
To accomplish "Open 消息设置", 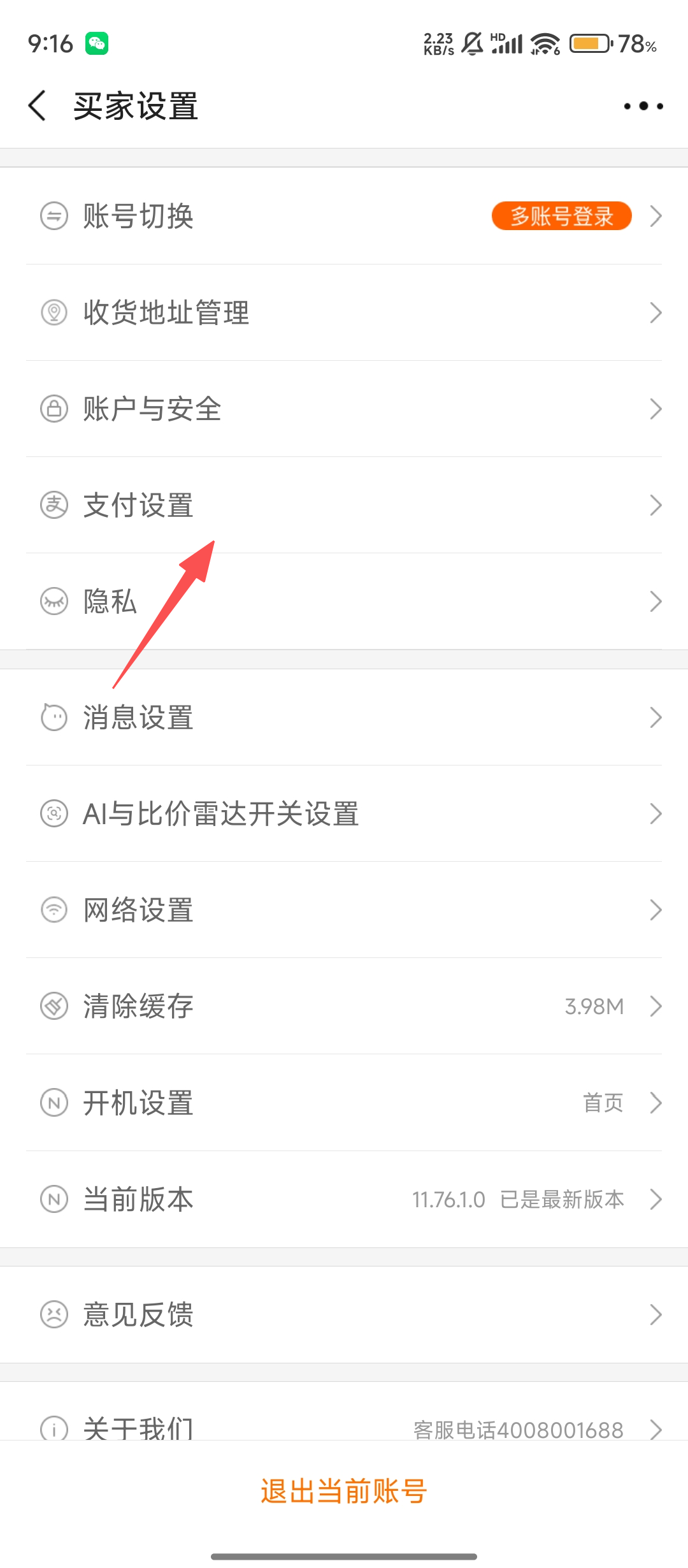I will pyautogui.click(x=344, y=717).
